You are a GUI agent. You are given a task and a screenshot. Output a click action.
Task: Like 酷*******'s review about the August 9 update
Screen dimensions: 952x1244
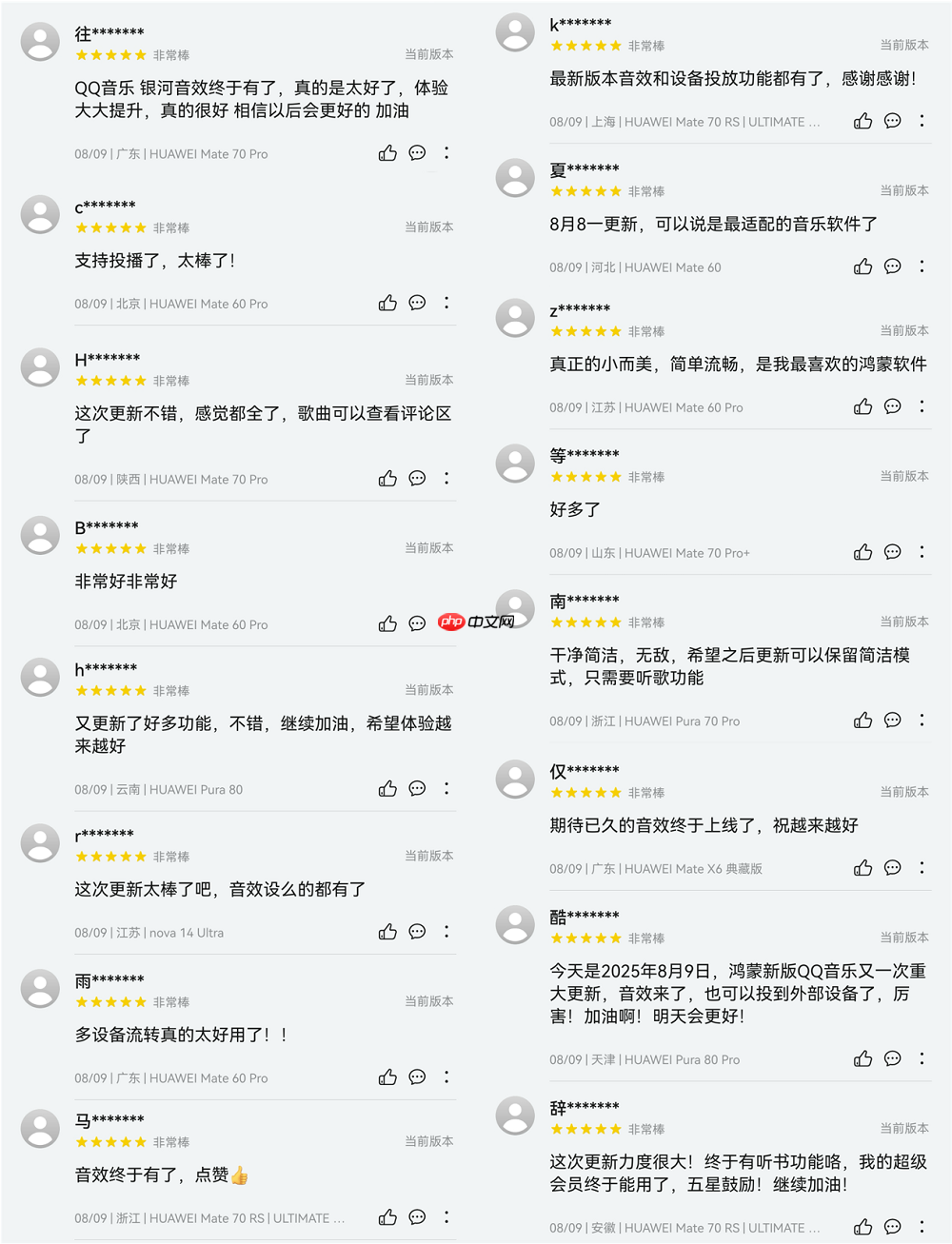point(863,1057)
